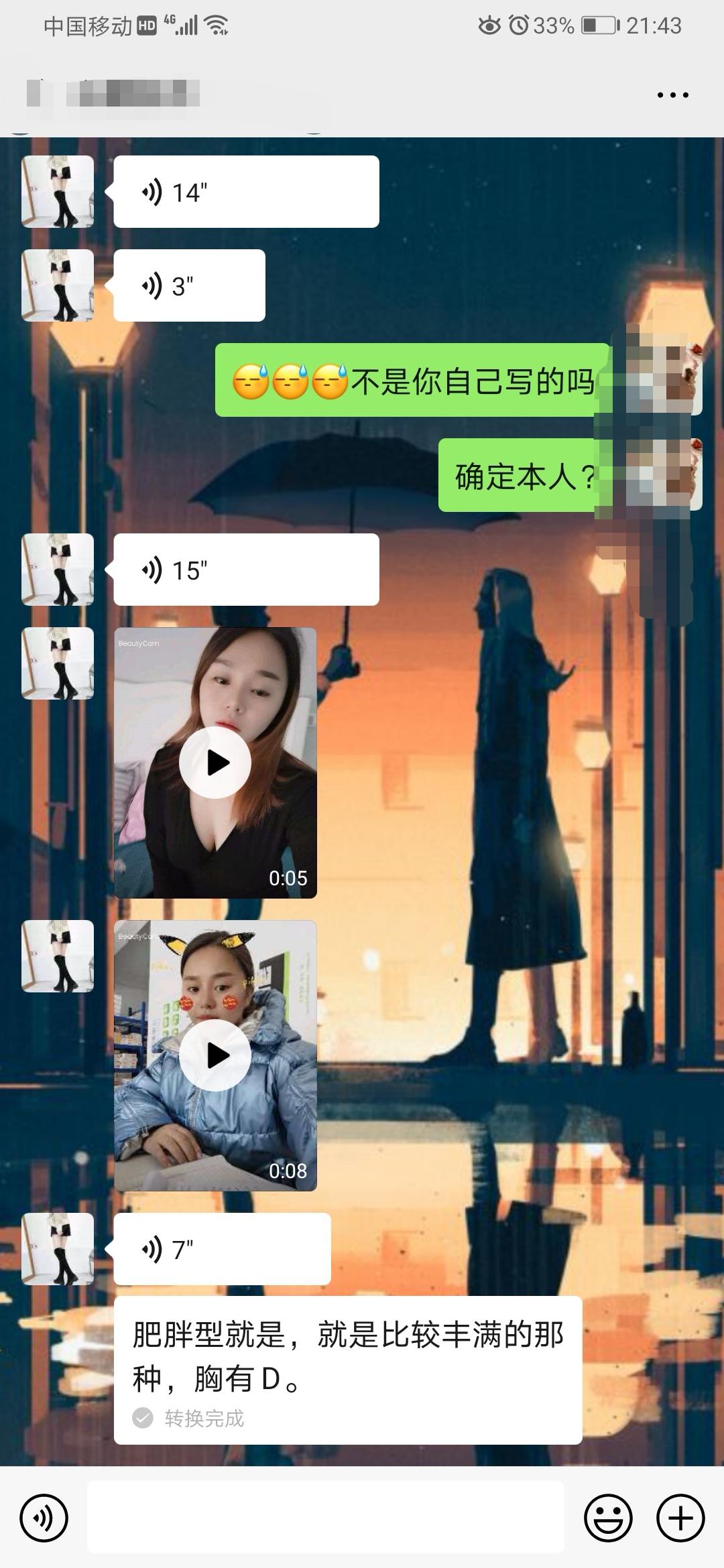Image resolution: width=724 pixels, height=1568 pixels.
Task: Open the plus attachments panel
Action: coord(680,1518)
